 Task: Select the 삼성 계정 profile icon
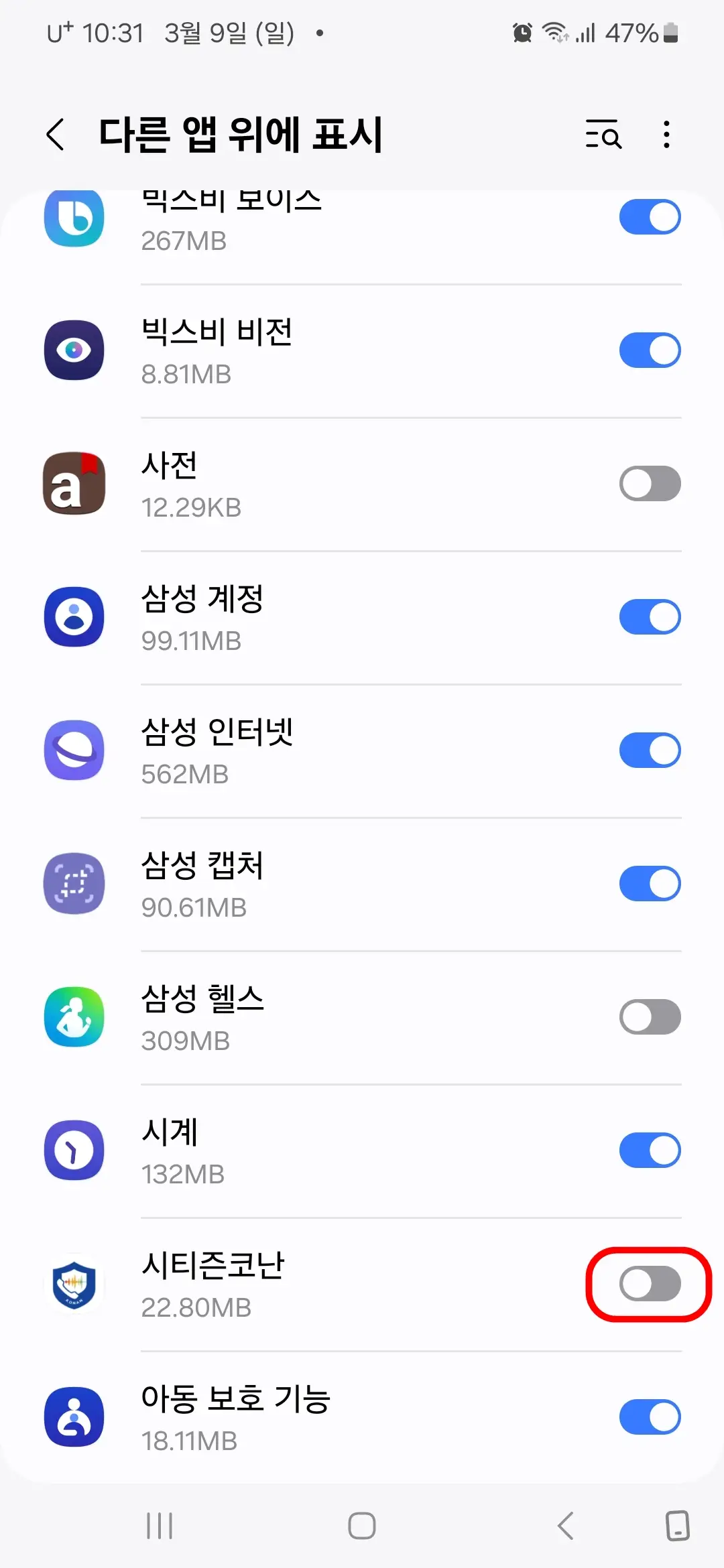(x=74, y=616)
